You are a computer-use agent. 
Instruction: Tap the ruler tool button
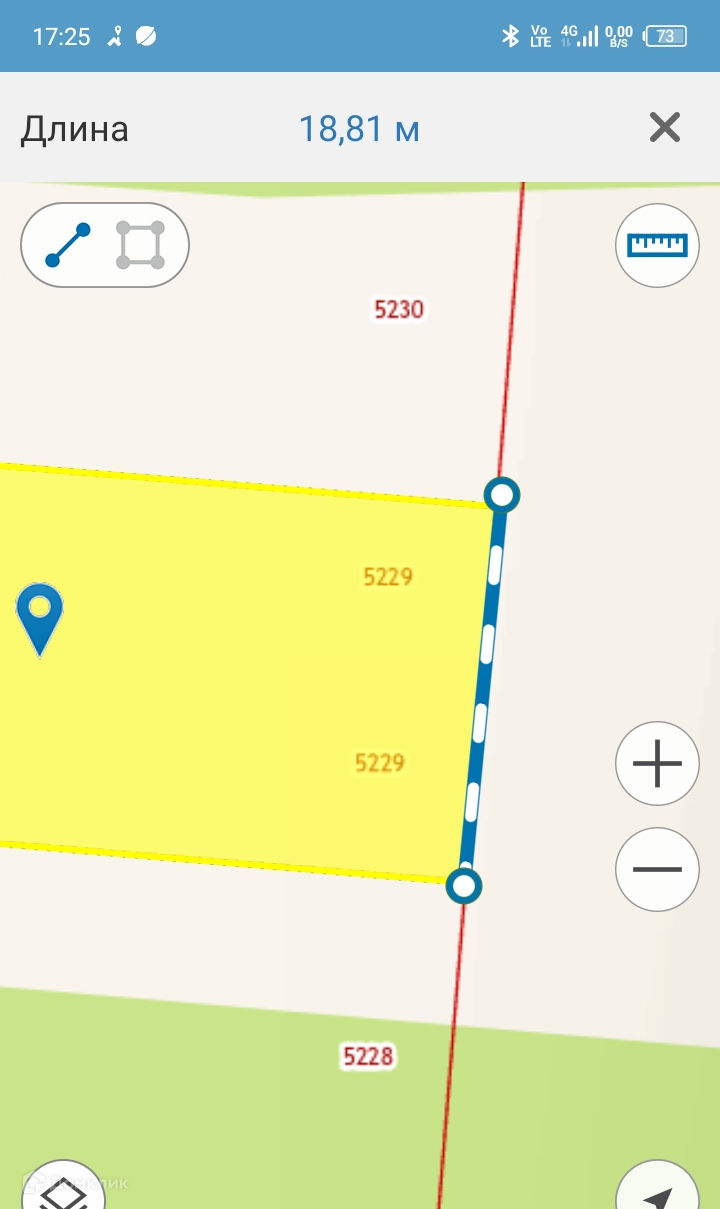[x=657, y=245]
